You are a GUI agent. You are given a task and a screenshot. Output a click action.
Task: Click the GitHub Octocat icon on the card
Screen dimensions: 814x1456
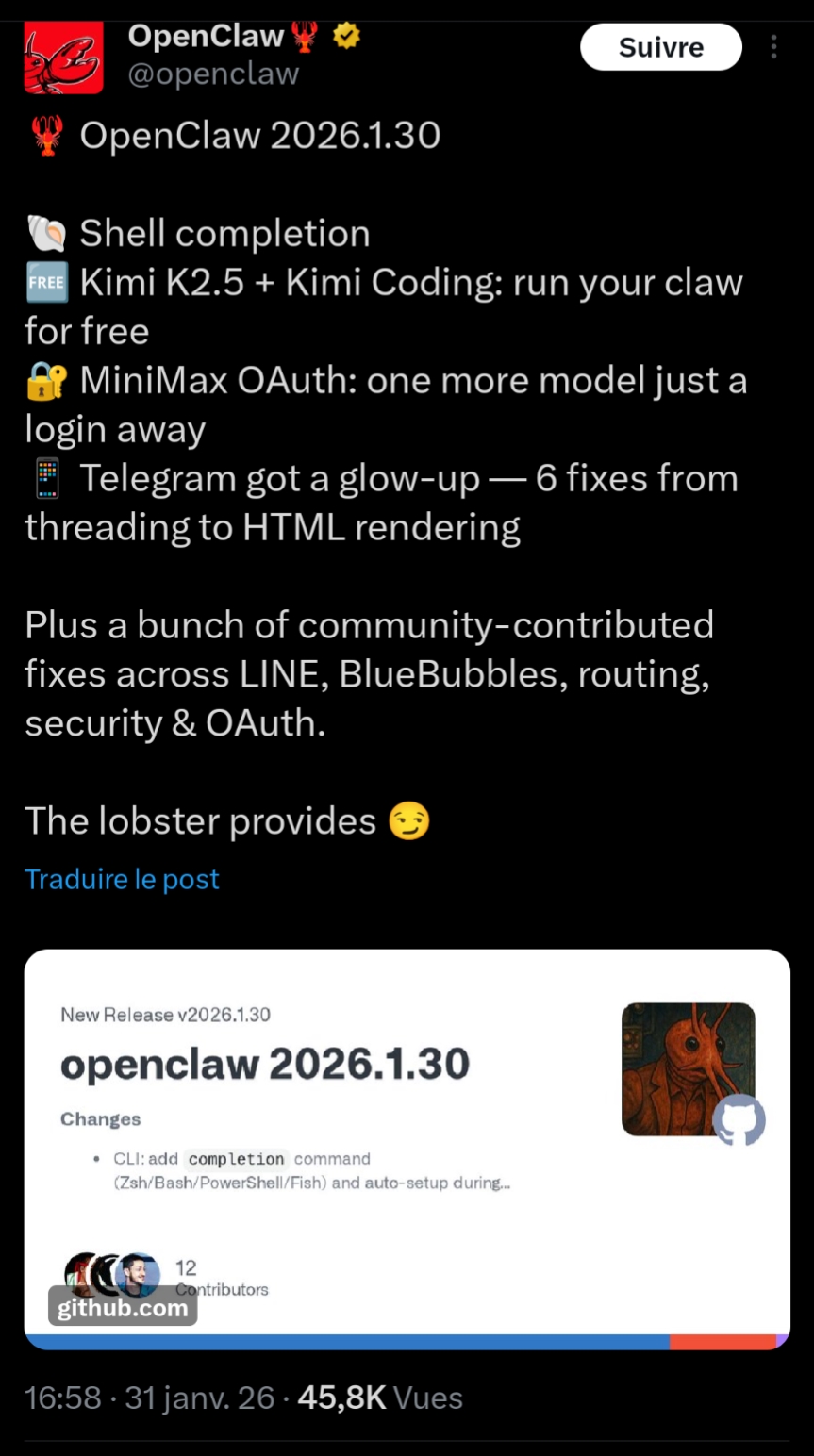click(740, 1121)
